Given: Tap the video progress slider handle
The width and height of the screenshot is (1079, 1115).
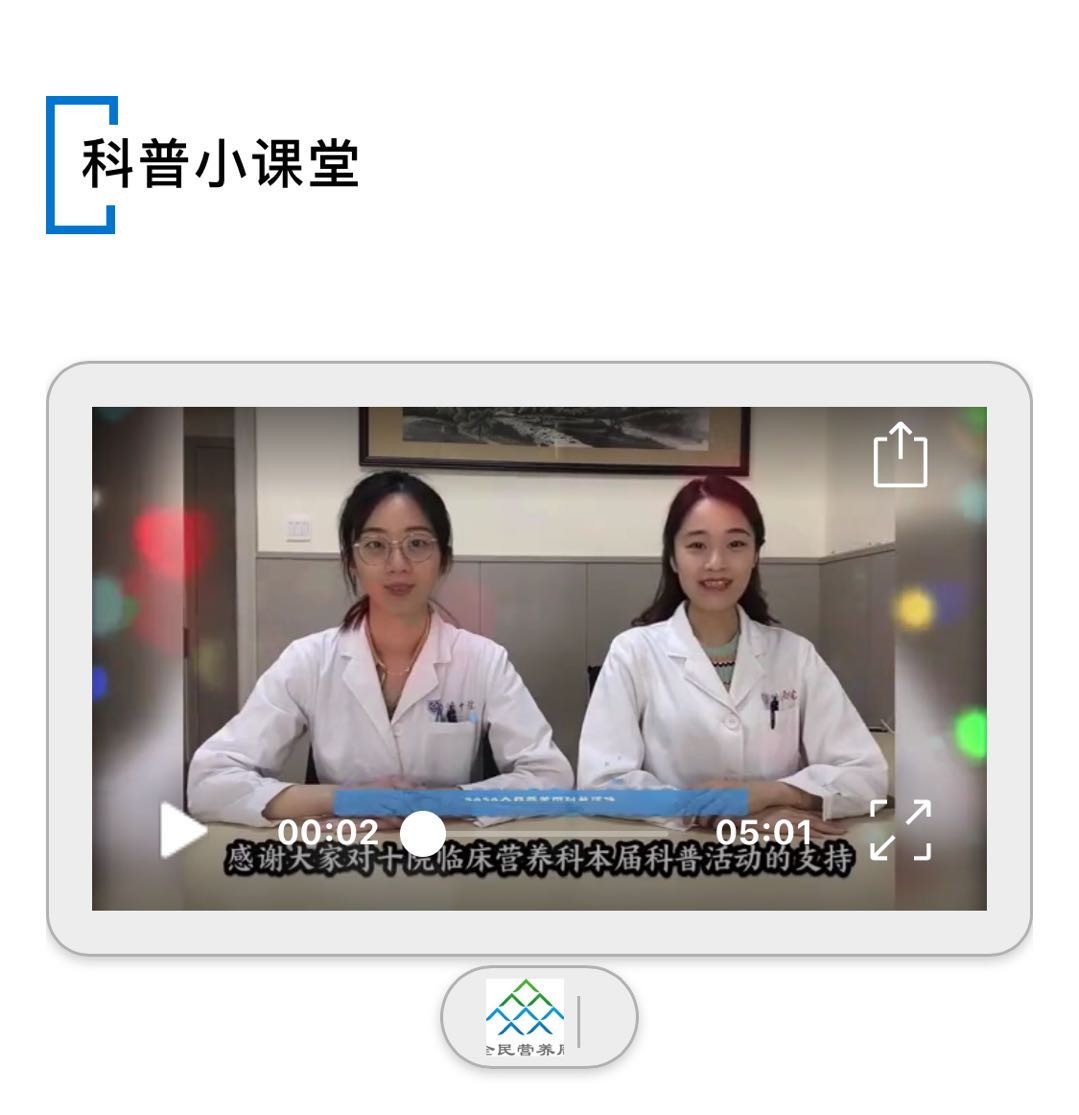Looking at the screenshot, I should 423,832.
